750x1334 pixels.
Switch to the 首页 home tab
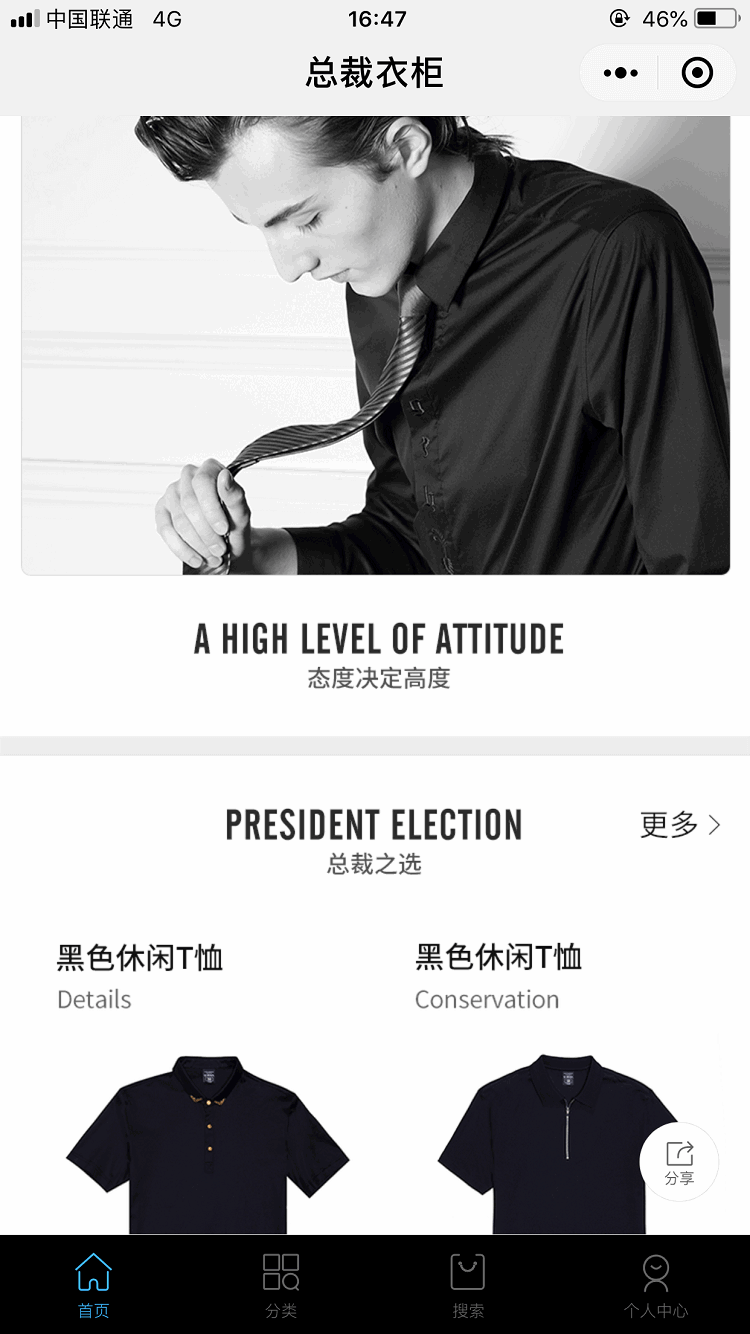tap(94, 1286)
